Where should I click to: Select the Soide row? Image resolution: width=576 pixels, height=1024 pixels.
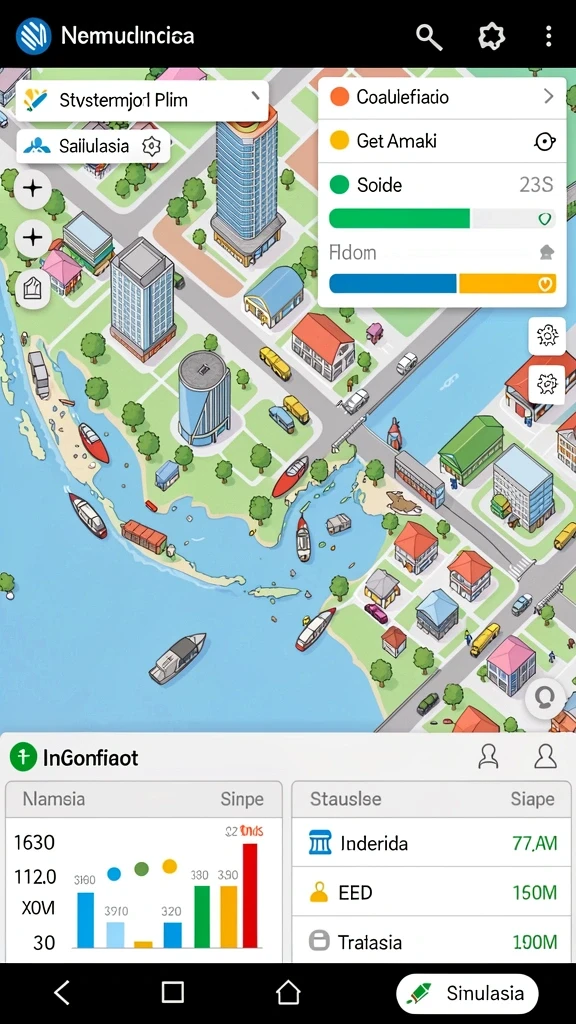(x=442, y=185)
